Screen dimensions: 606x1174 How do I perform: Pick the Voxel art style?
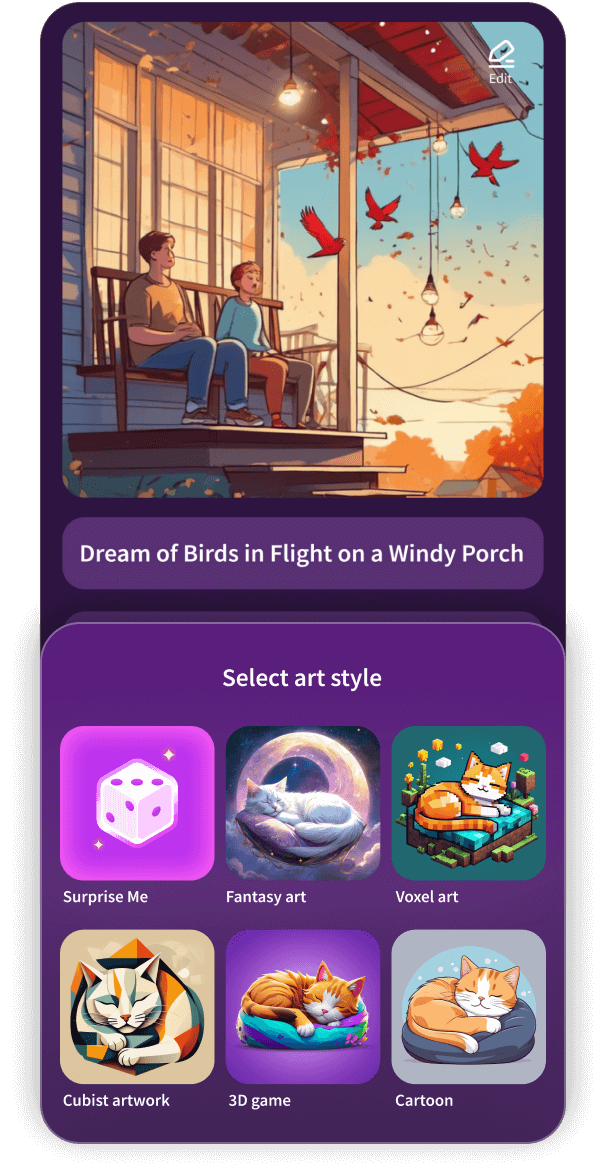point(468,803)
